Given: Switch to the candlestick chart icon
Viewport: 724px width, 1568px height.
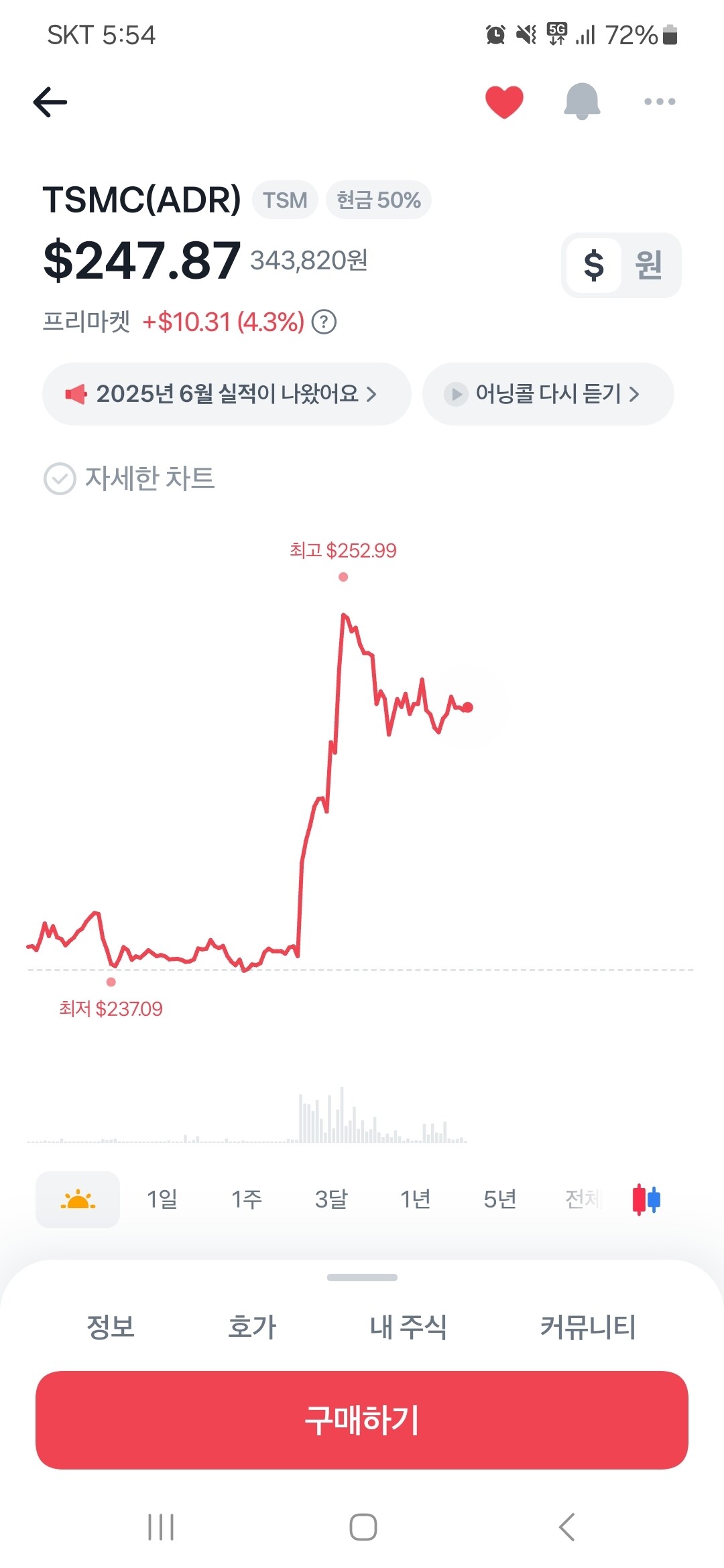Looking at the screenshot, I should click(646, 1199).
